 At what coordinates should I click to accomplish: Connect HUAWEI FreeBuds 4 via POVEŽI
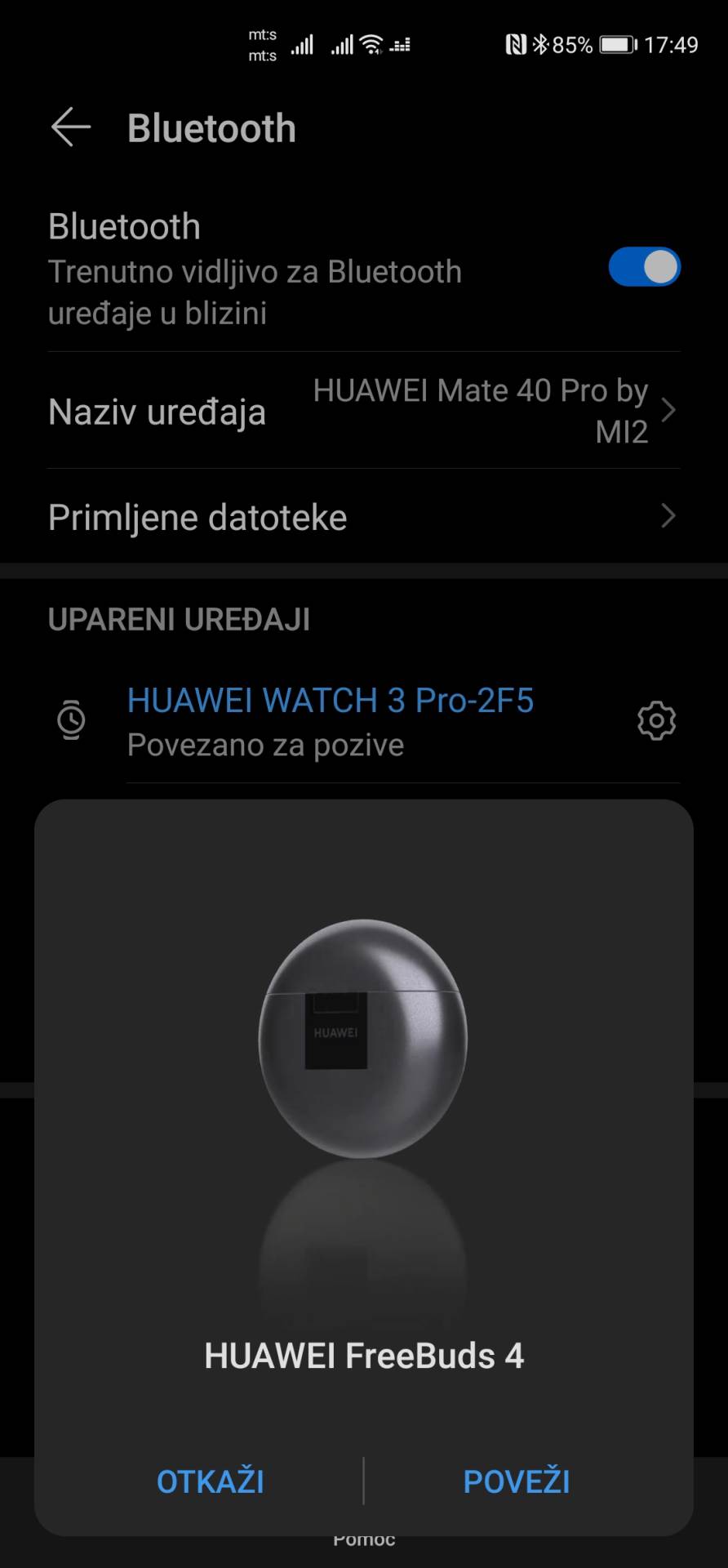click(x=517, y=1481)
